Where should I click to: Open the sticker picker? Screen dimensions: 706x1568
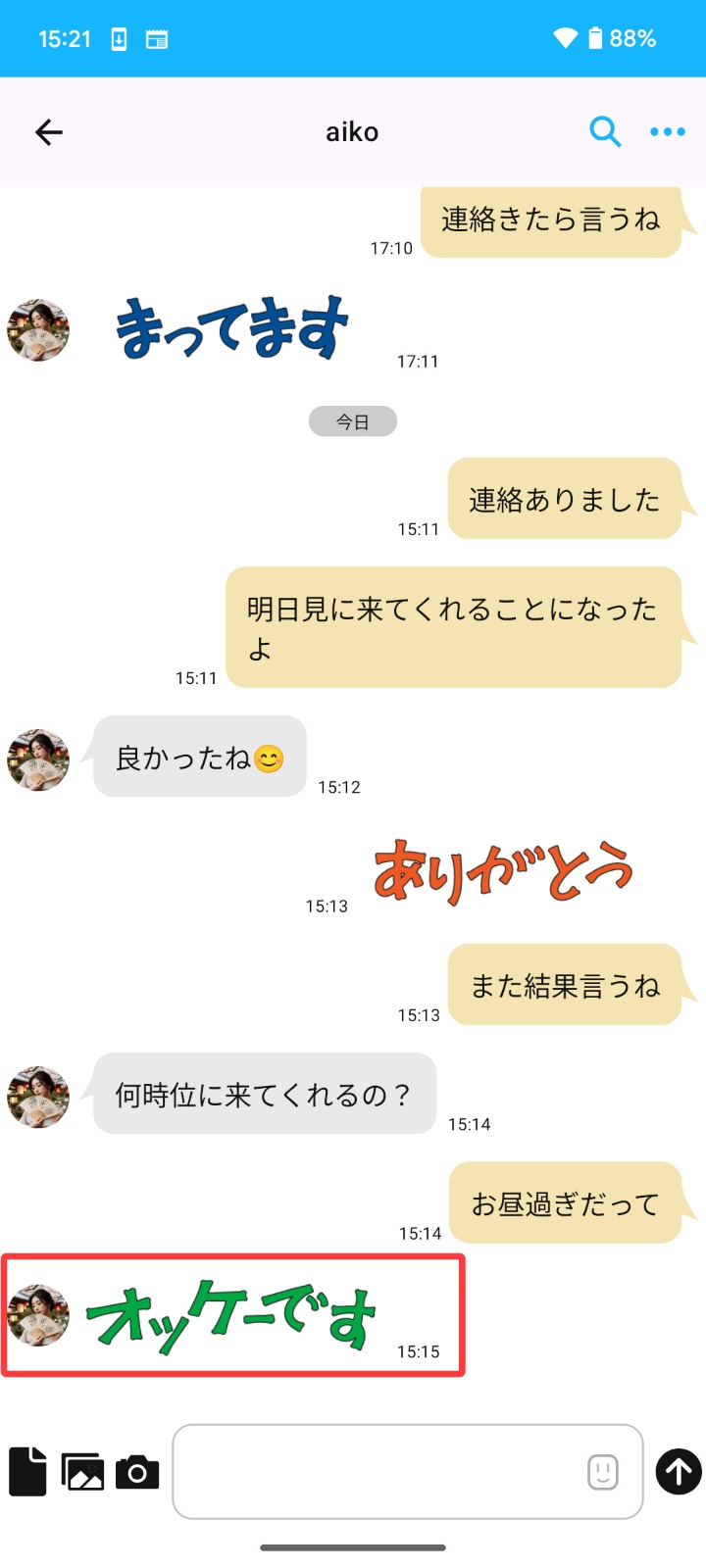(x=602, y=1471)
